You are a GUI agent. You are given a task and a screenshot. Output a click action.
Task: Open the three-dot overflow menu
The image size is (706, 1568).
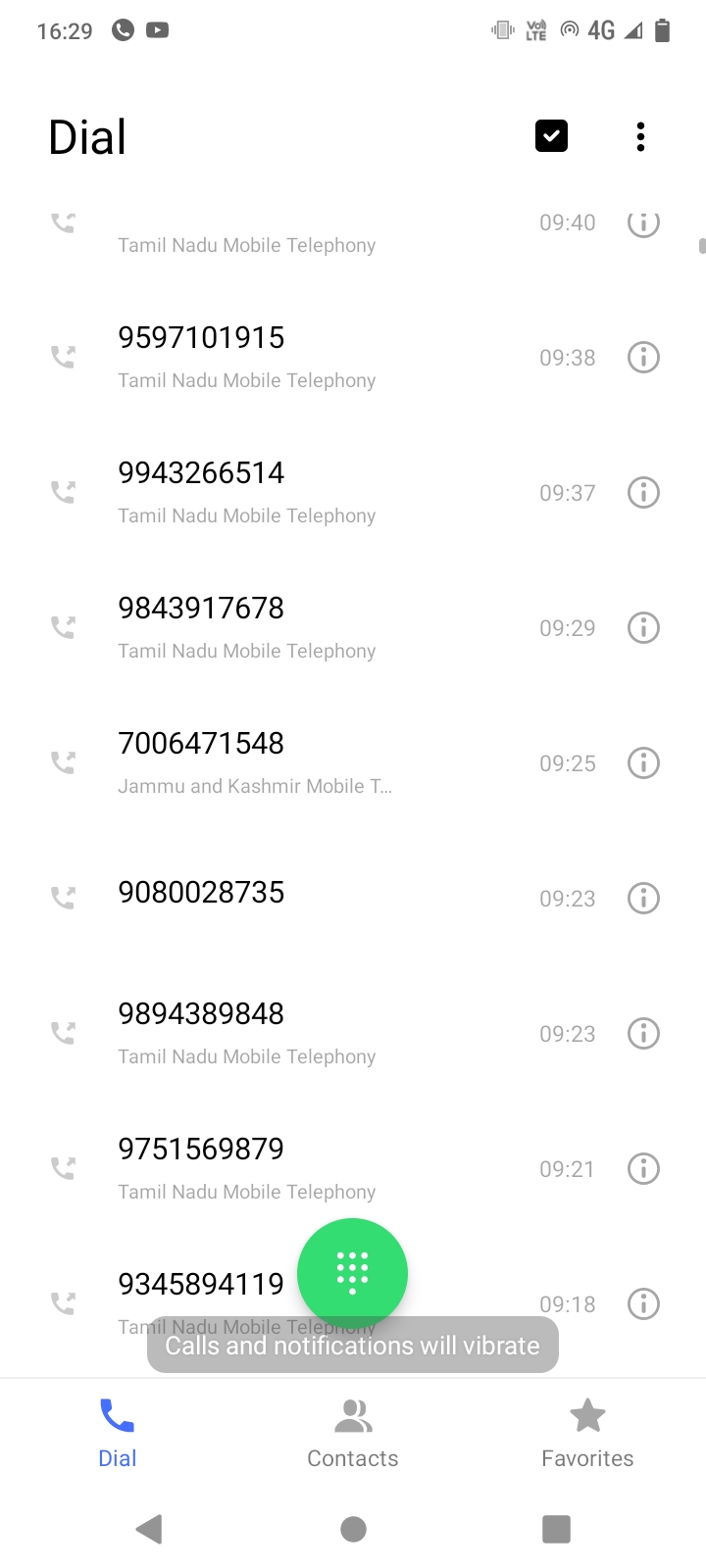[x=640, y=137]
